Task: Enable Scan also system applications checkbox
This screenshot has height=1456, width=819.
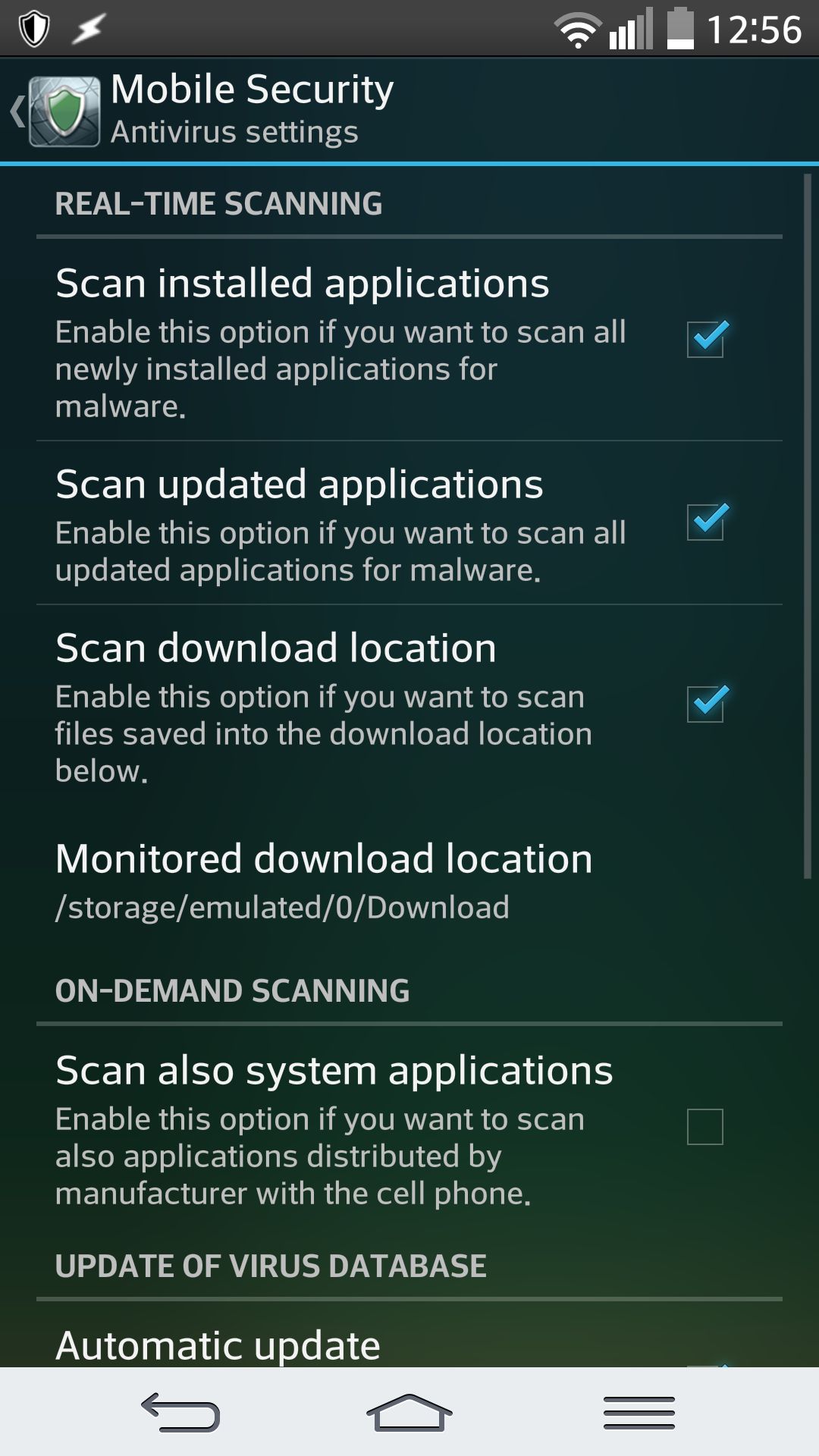Action: tap(705, 1127)
